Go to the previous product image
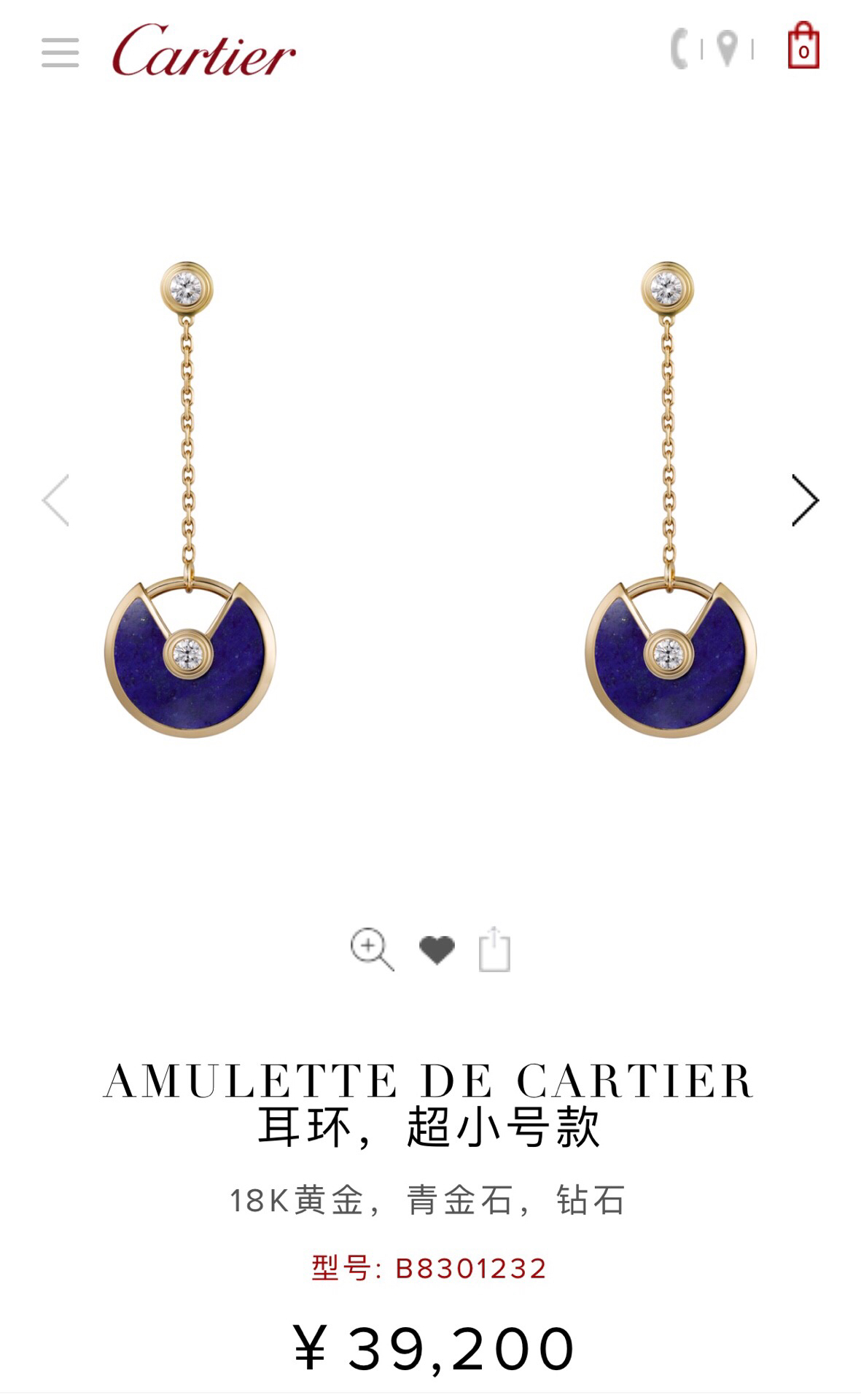The width and height of the screenshot is (861, 1400). point(56,500)
